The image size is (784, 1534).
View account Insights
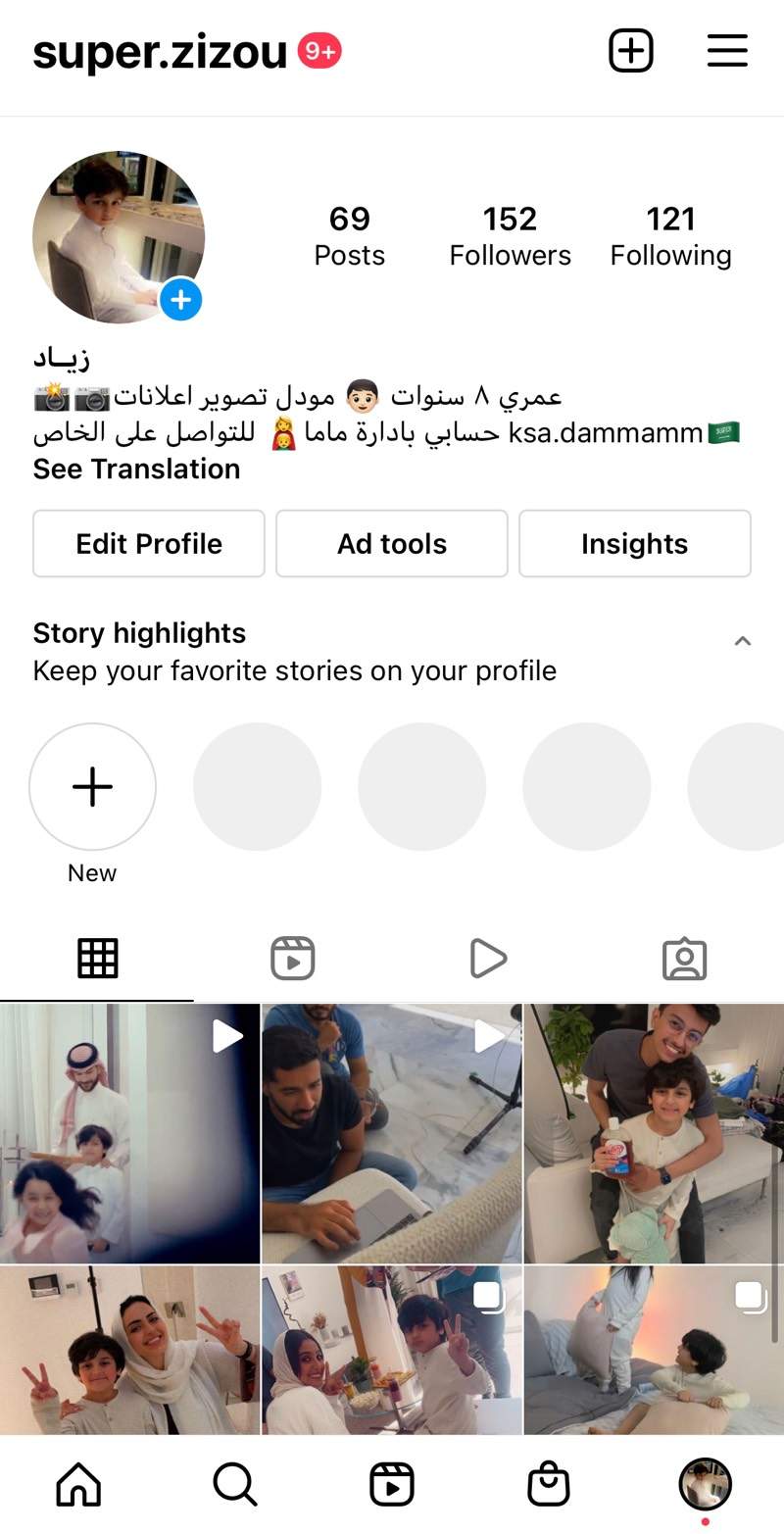pyautogui.click(x=634, y=544)
